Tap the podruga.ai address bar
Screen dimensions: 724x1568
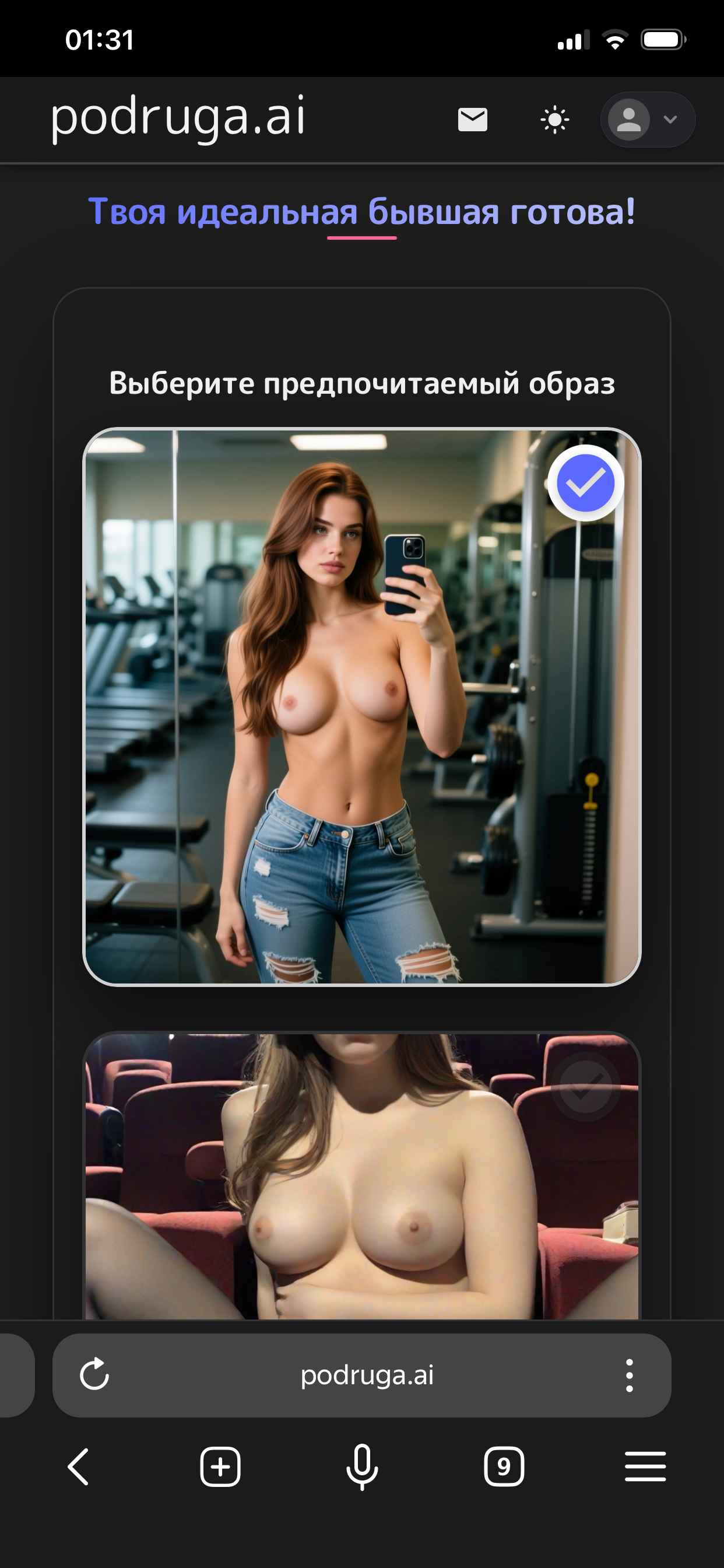point(366,1374)
